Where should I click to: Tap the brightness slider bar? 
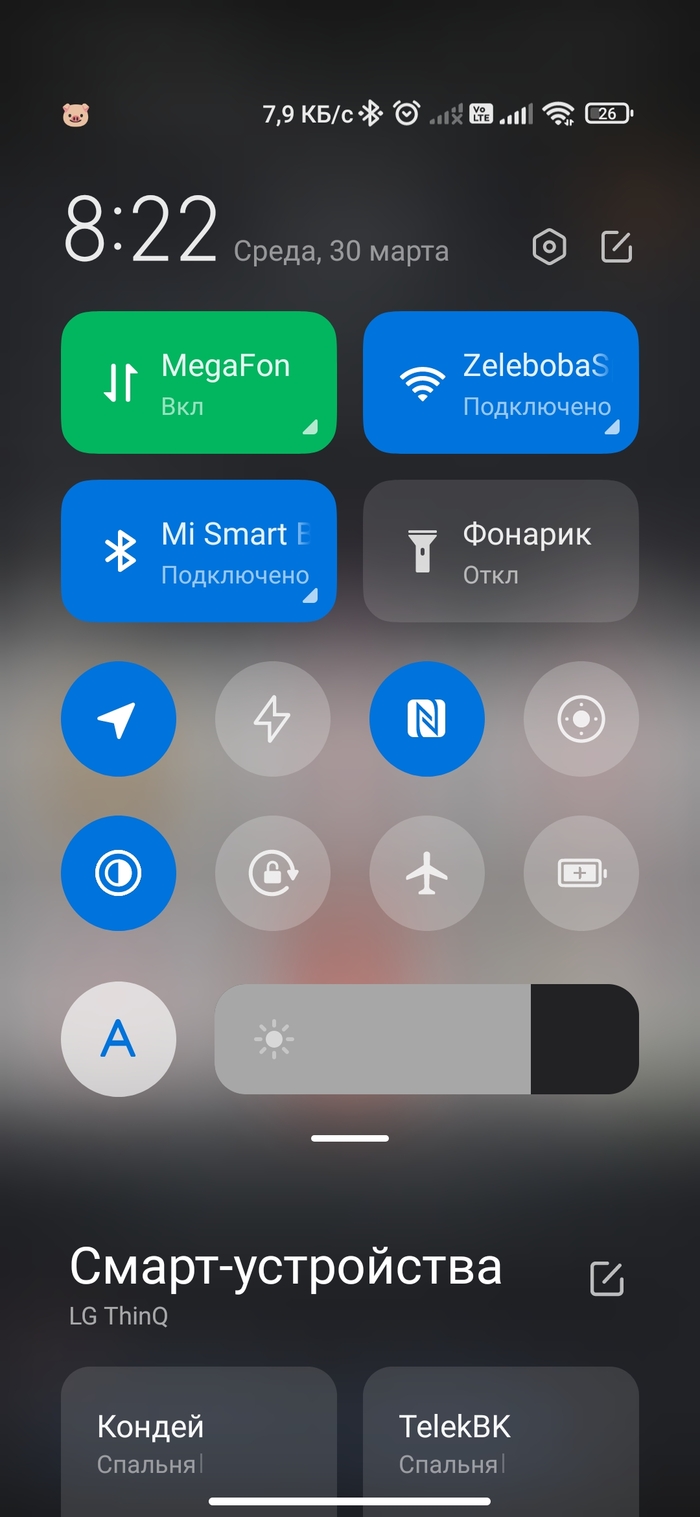427,1040
